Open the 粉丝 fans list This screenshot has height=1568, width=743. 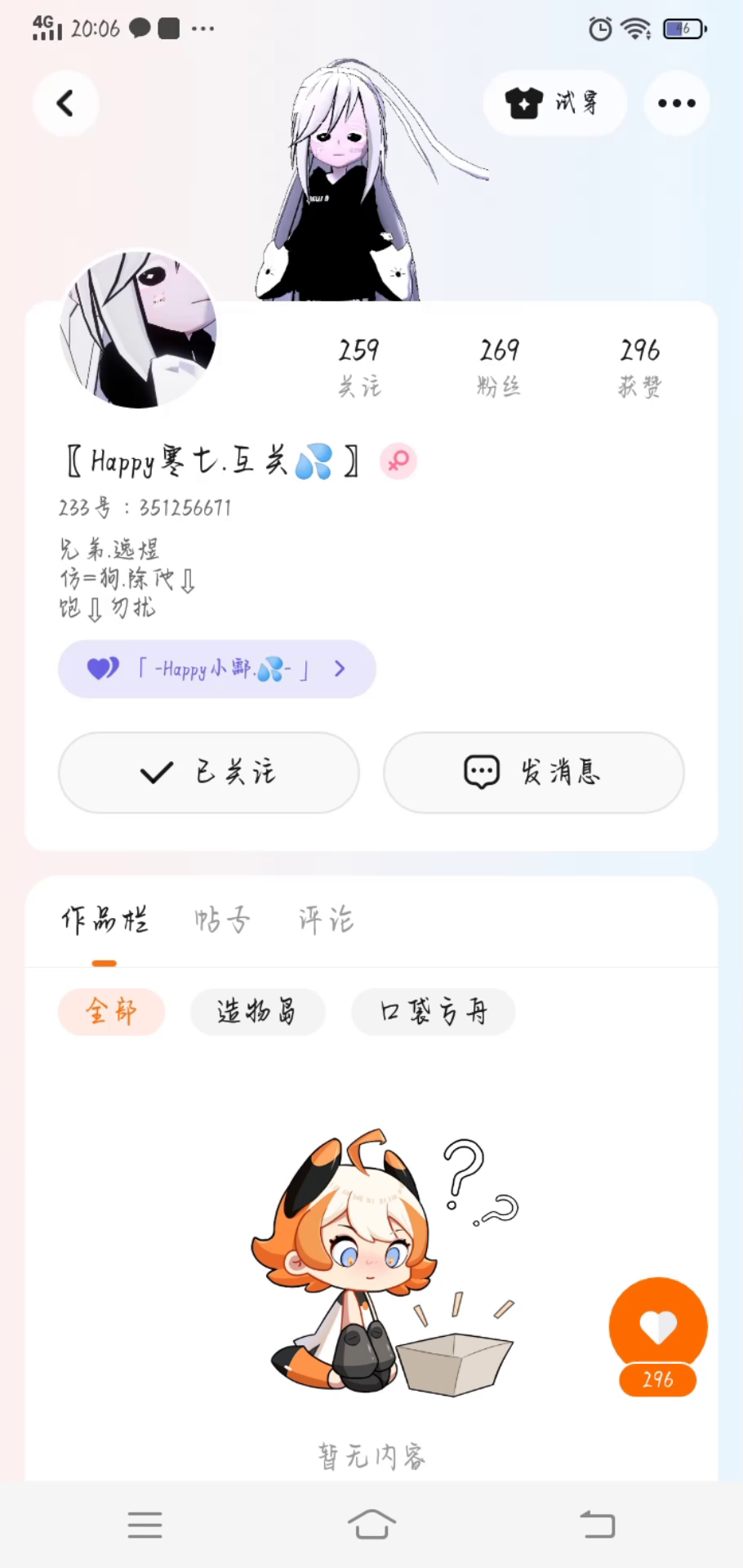pyautogui.click(x=499, y=367)
